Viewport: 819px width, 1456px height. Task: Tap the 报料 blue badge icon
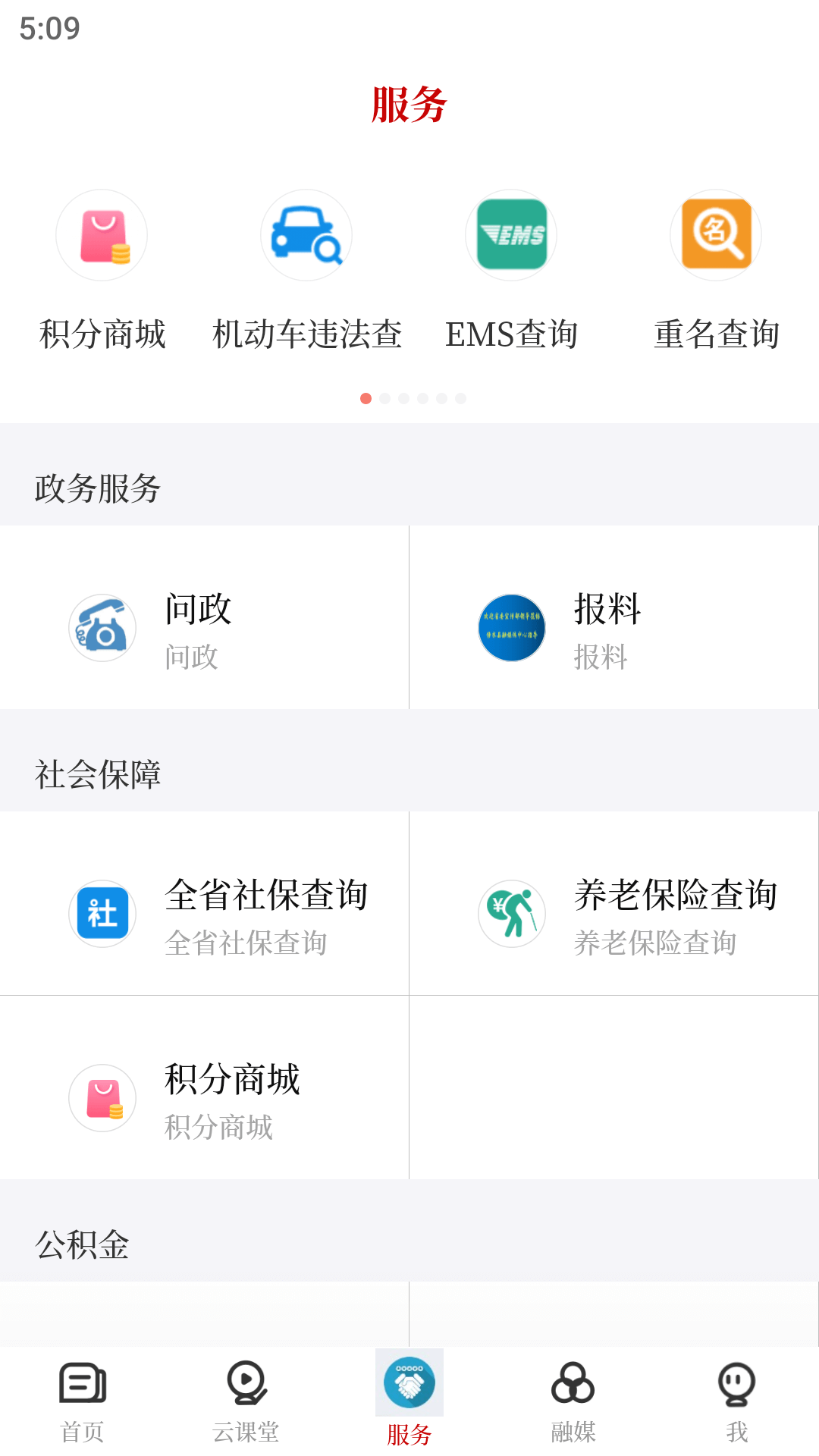pyautogui.click(x=511, y=627)
